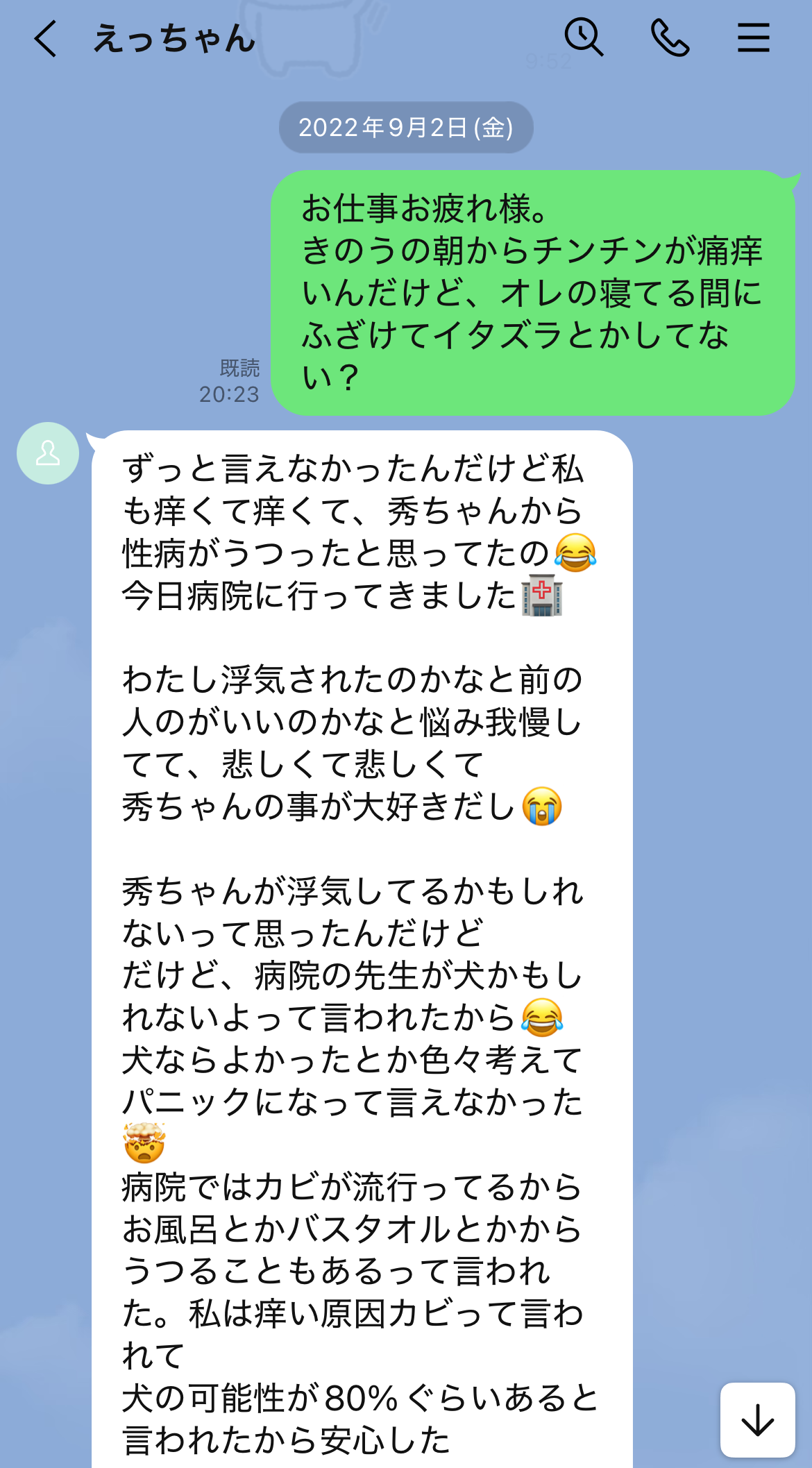Open the chat menu

coord(753,37)
